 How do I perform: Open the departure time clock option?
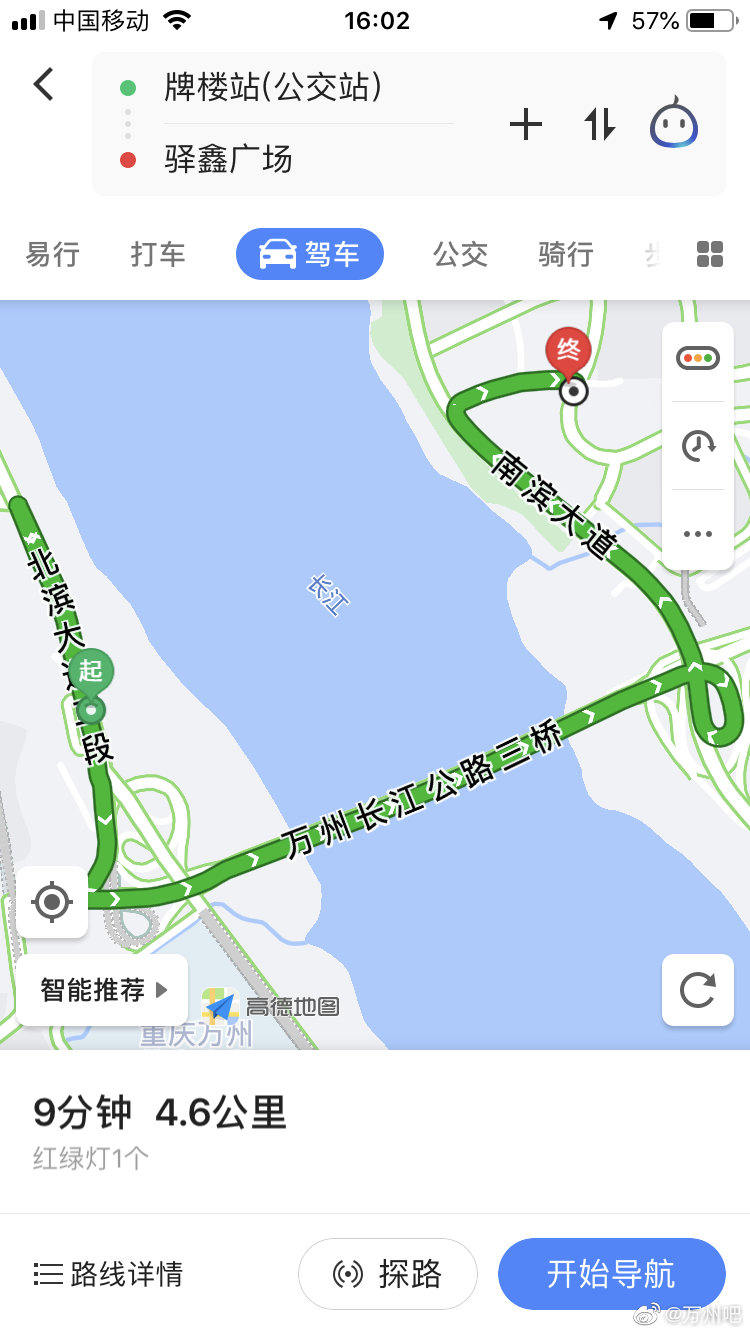tap(697, 445)
